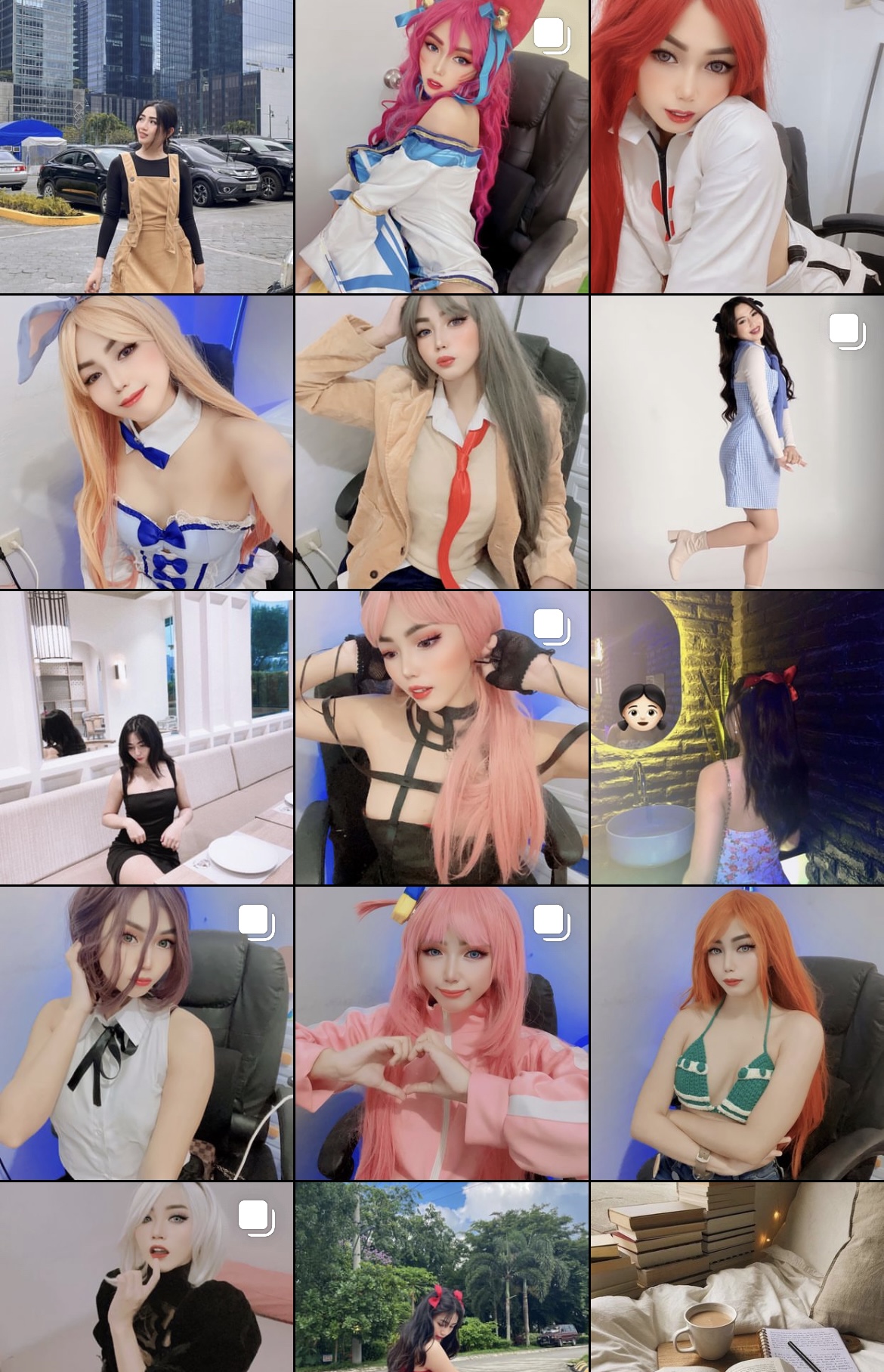Open the brick wall photo with the red hair bow
The width and height of the screenshot is (884, 1372).
pos(737,737)
